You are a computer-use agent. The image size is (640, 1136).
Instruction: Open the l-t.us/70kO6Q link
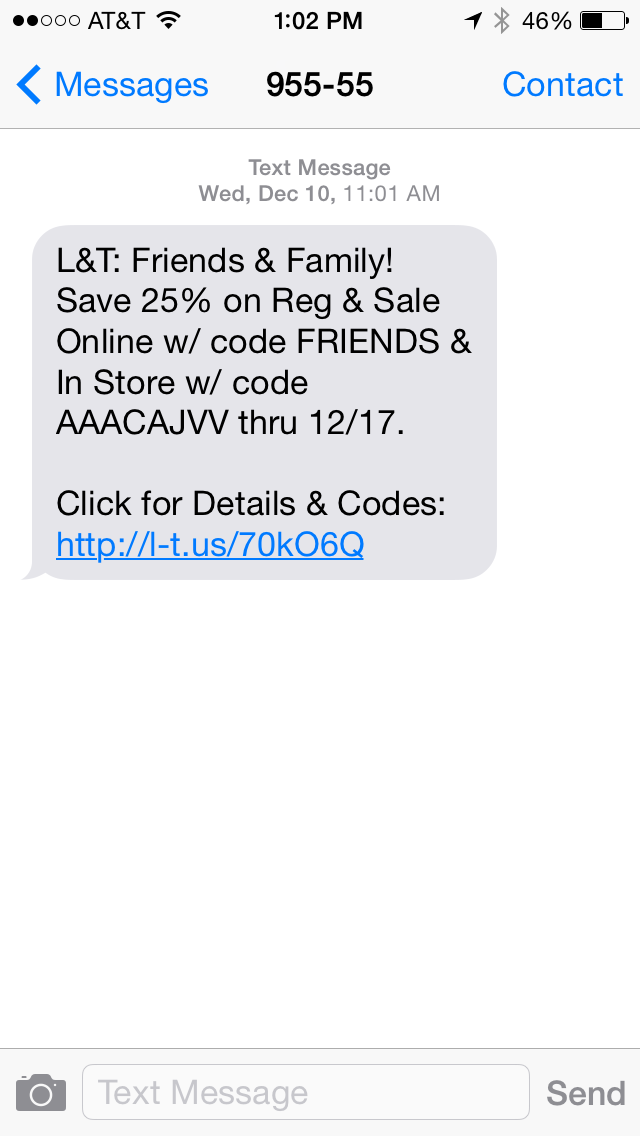click(209, 545)
